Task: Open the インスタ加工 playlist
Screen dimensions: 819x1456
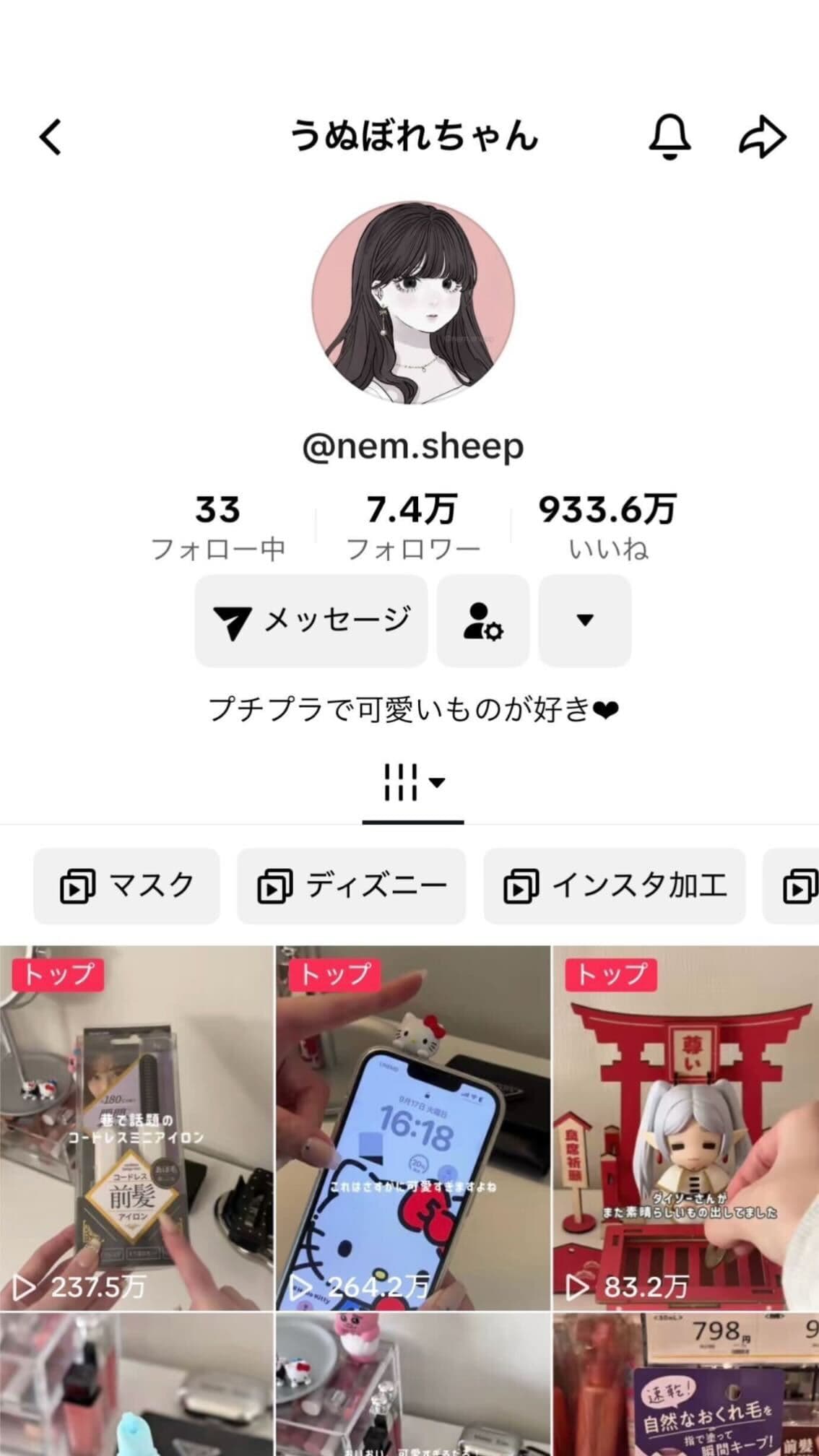Action: pyautogui.click(x=615, y=885)
